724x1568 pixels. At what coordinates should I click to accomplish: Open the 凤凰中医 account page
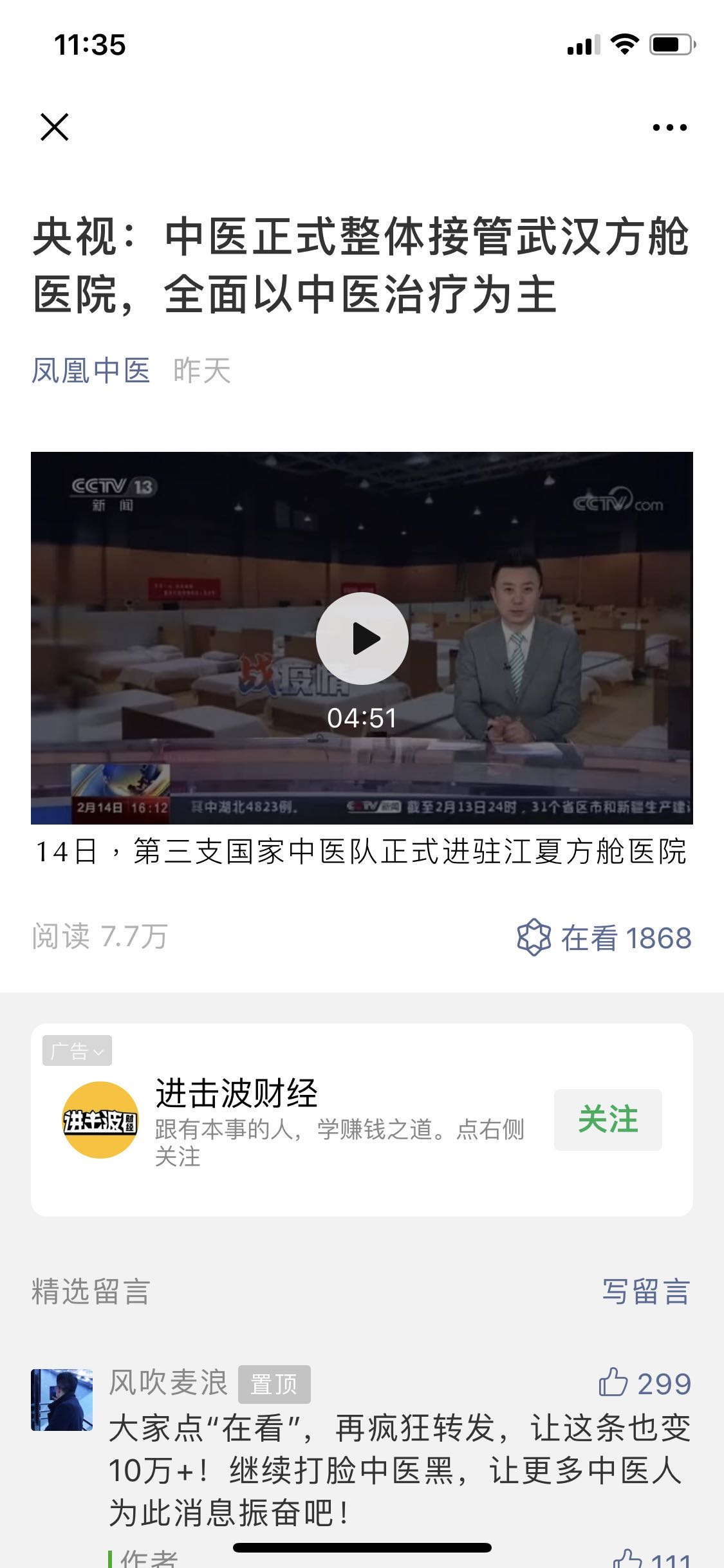[91, 371]
